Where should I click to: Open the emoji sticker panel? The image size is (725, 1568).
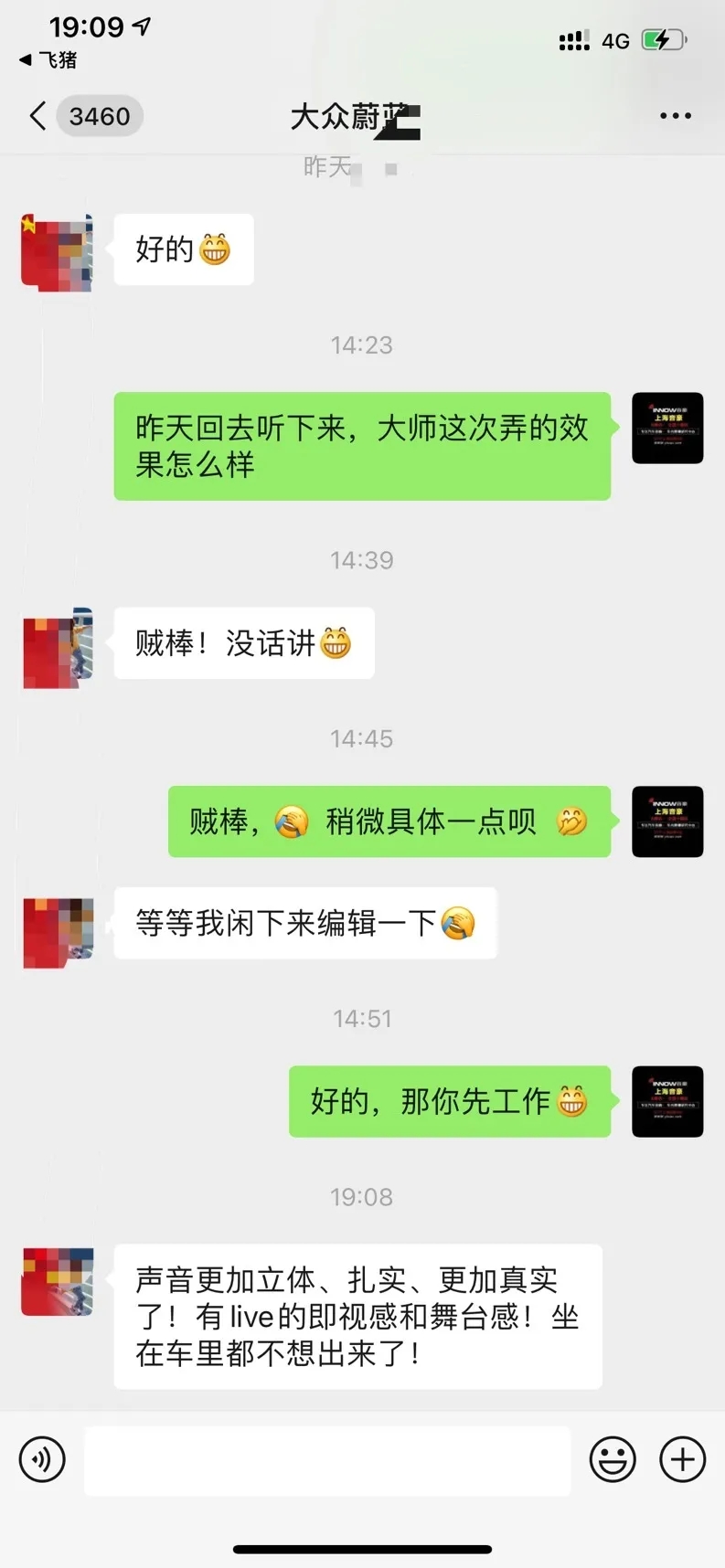point(612,1459)
